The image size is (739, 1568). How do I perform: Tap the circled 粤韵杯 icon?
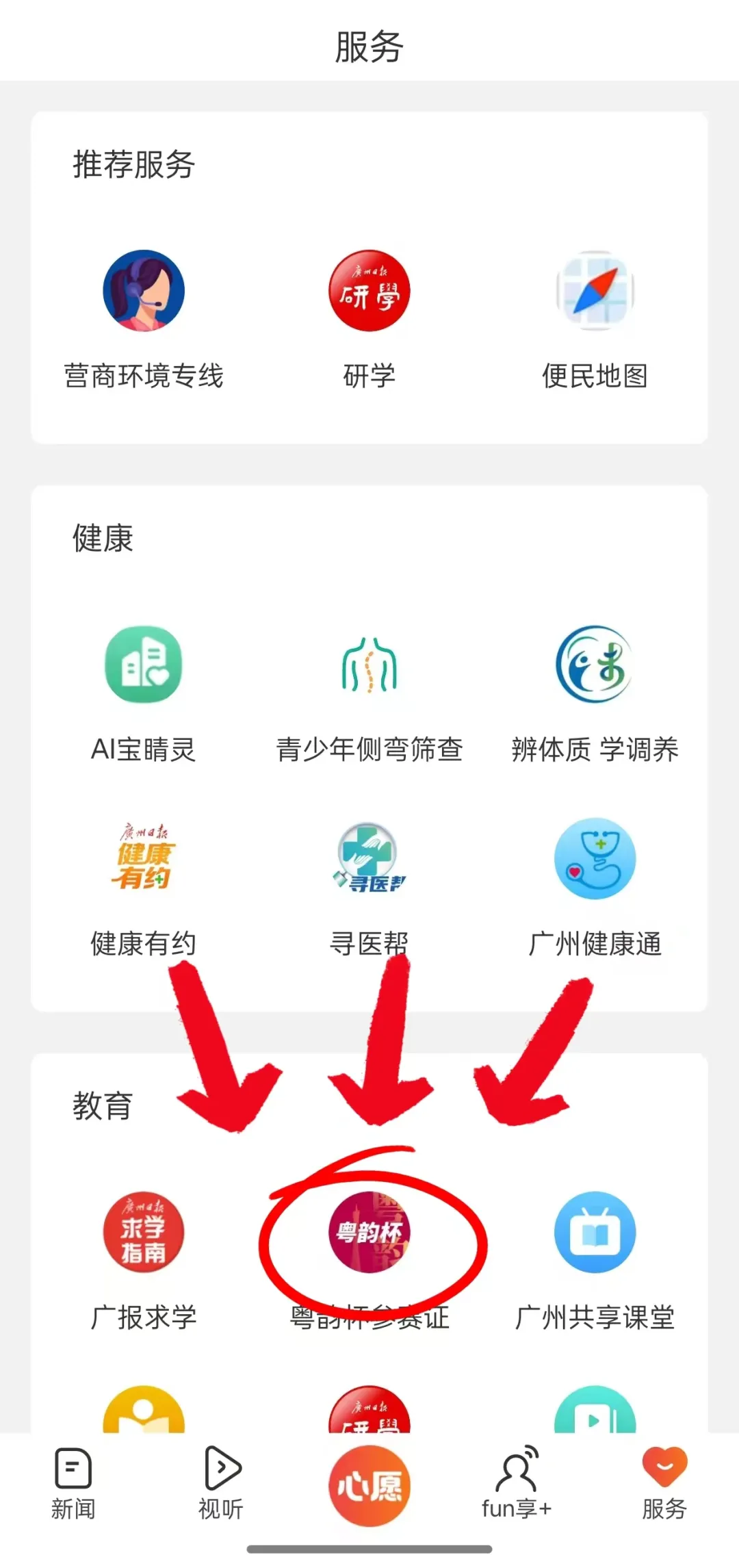369,1233
